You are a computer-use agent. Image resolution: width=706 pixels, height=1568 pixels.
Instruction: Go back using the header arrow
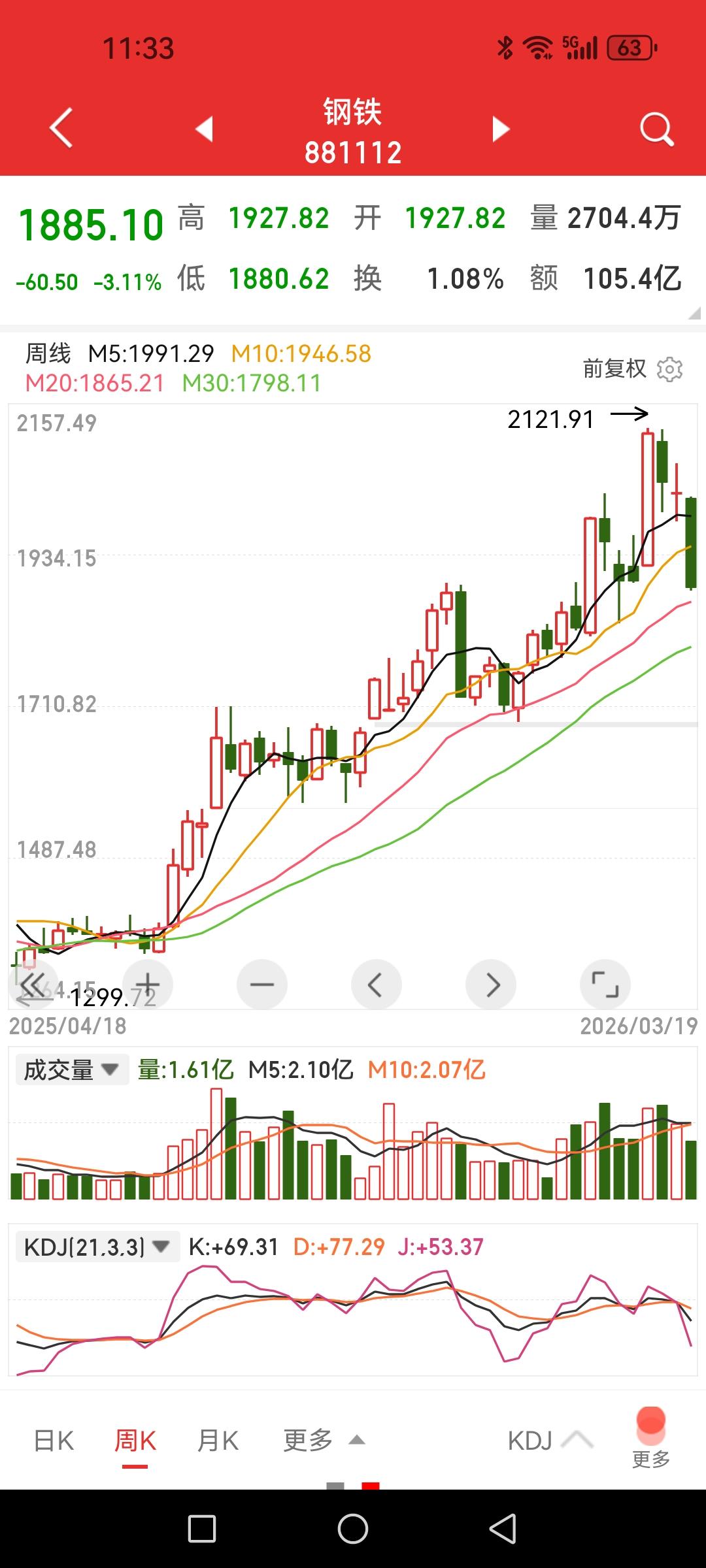61,128
